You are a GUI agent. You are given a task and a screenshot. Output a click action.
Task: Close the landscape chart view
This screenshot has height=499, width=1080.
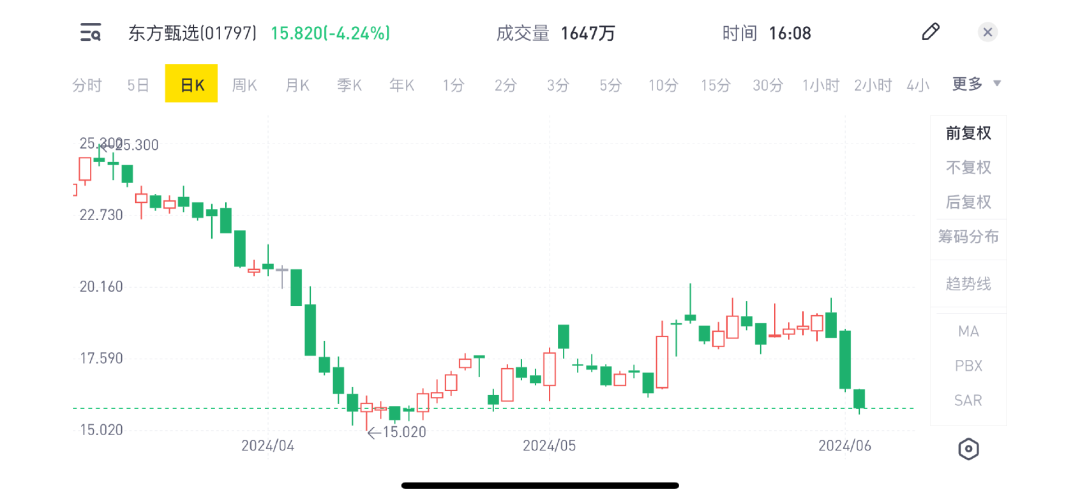[x=987, y=32]
